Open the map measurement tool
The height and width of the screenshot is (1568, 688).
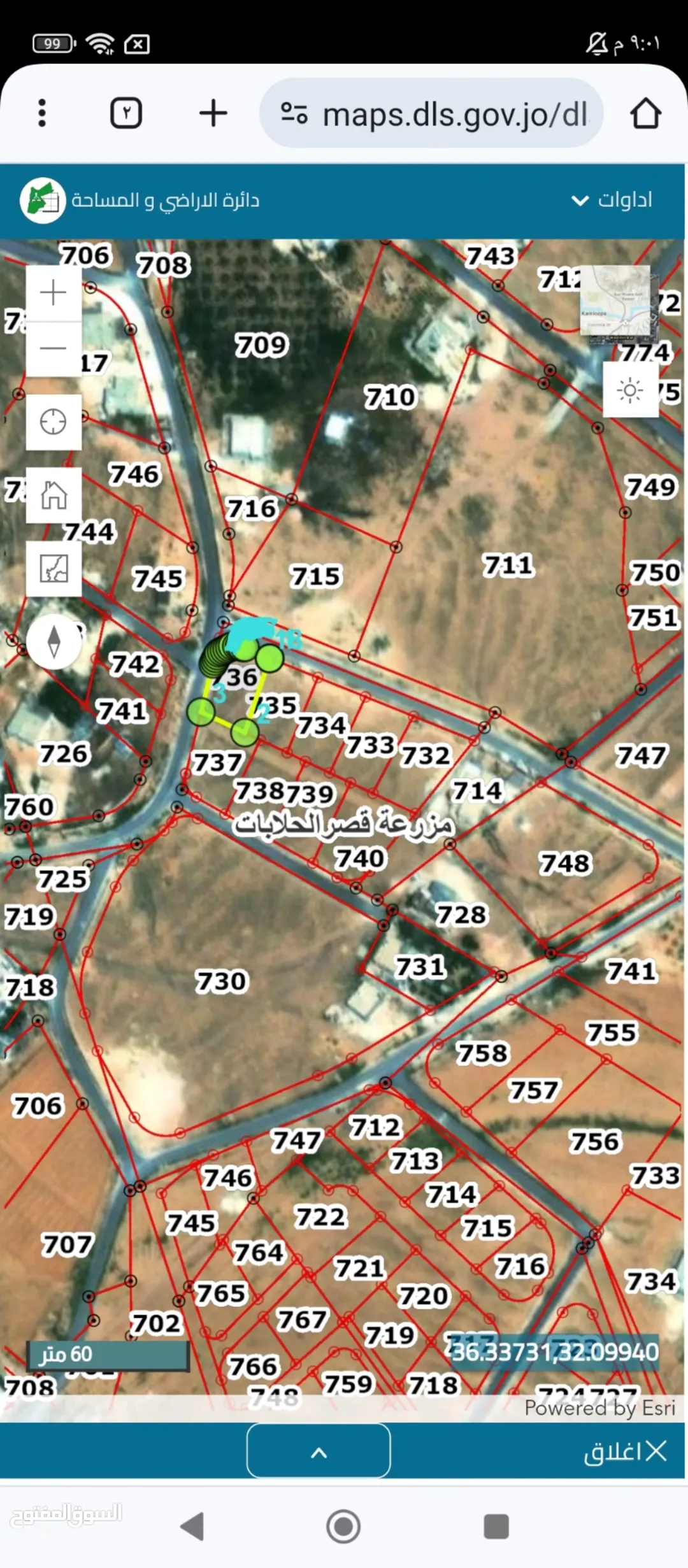pos(54,569)
